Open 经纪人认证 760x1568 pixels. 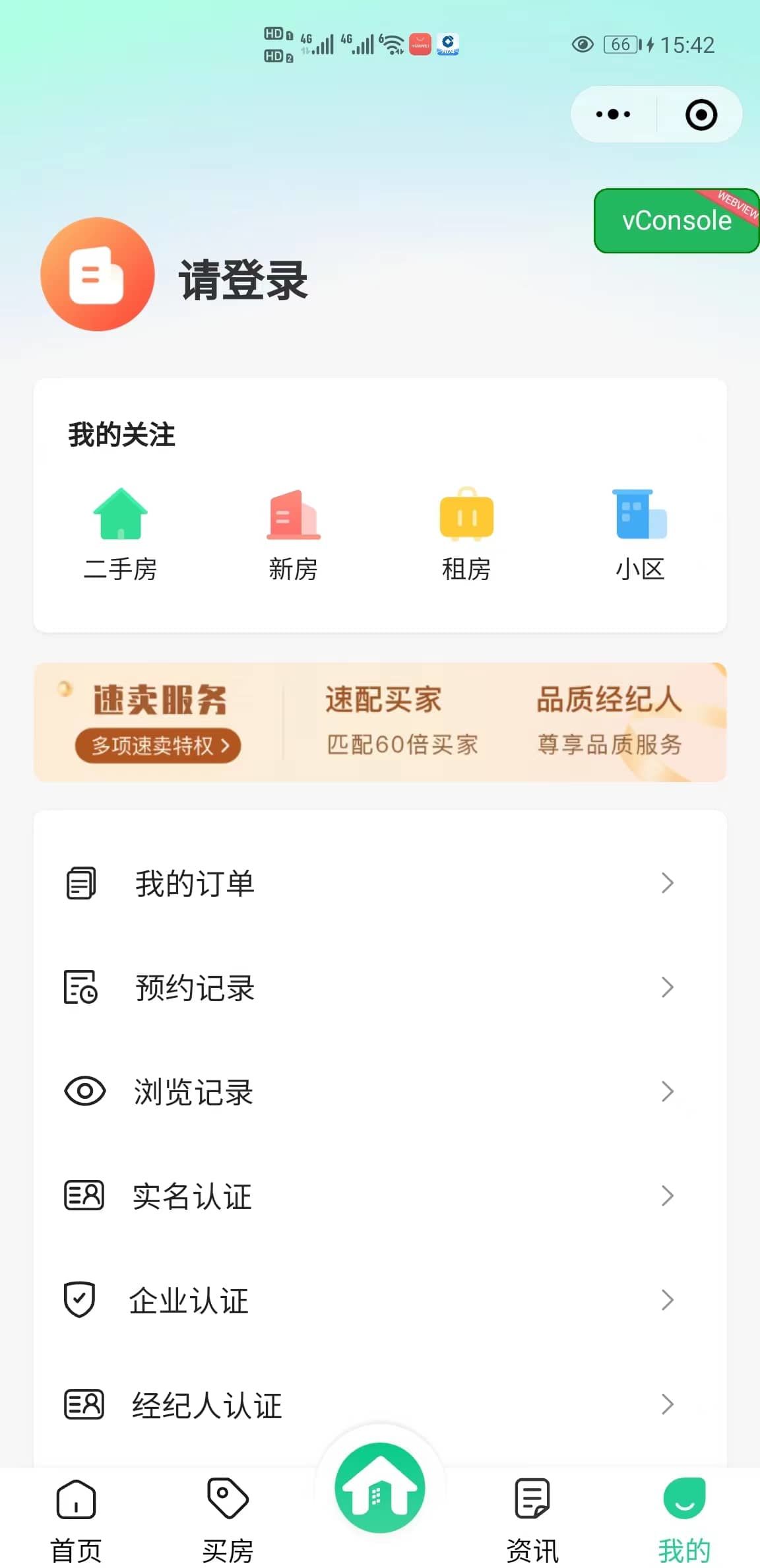tap(380, 1404)
